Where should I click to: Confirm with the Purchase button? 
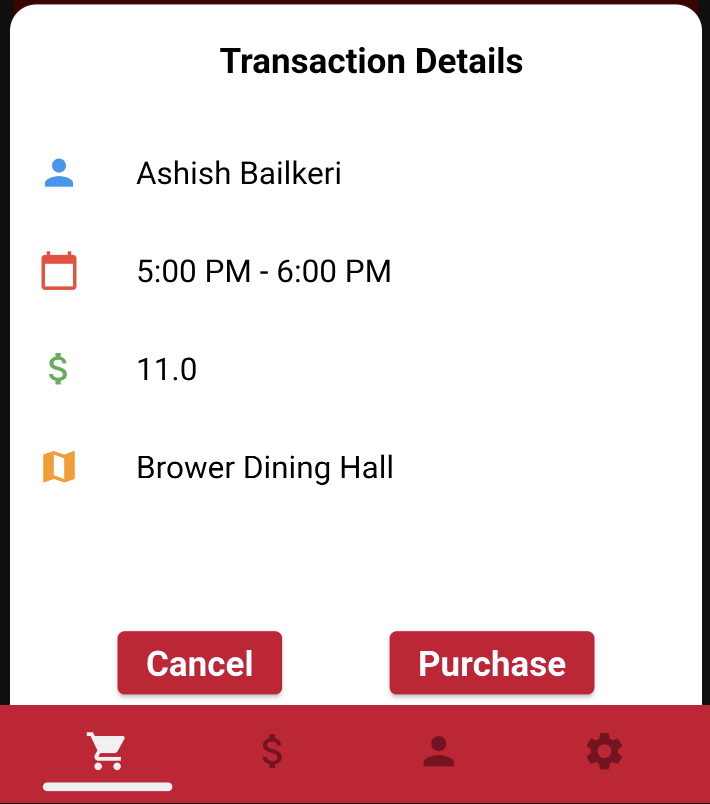coord(492,663)
